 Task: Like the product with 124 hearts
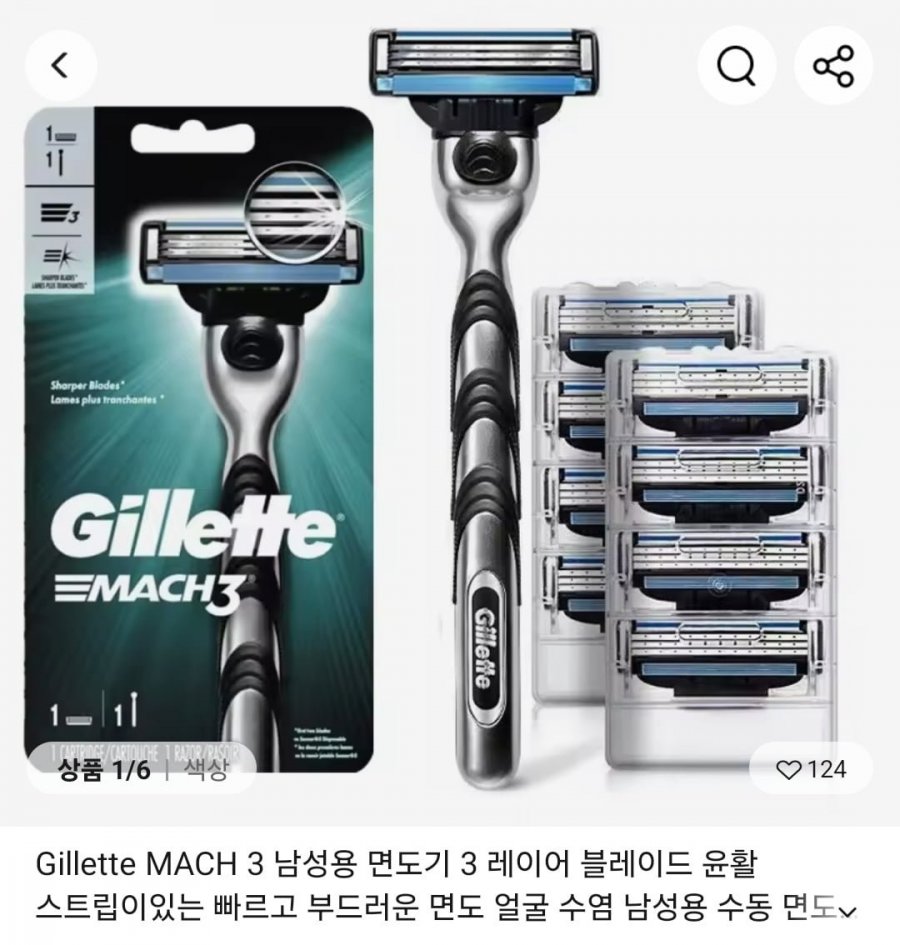tap(811, 769)
